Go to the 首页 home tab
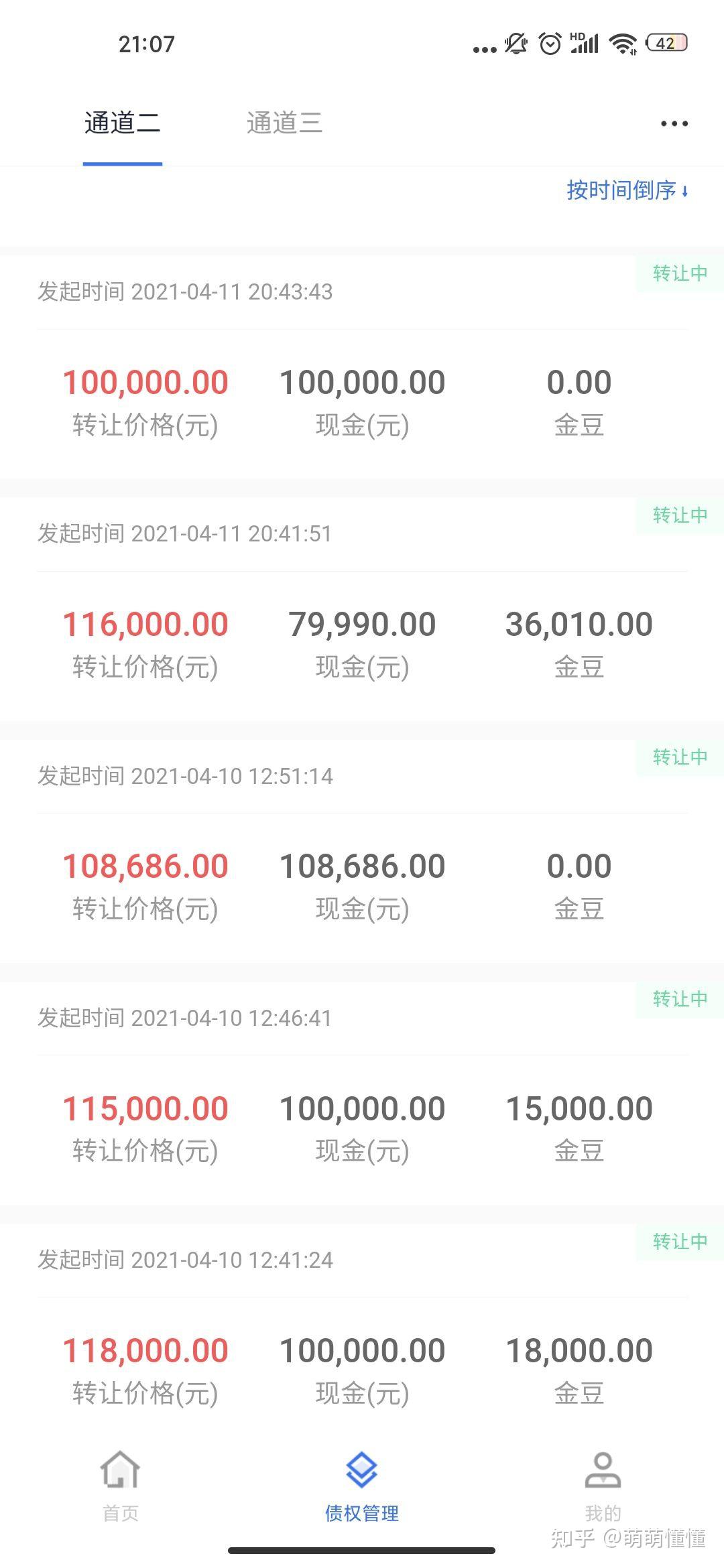 pyautogui.click(x=121, y=1482)
